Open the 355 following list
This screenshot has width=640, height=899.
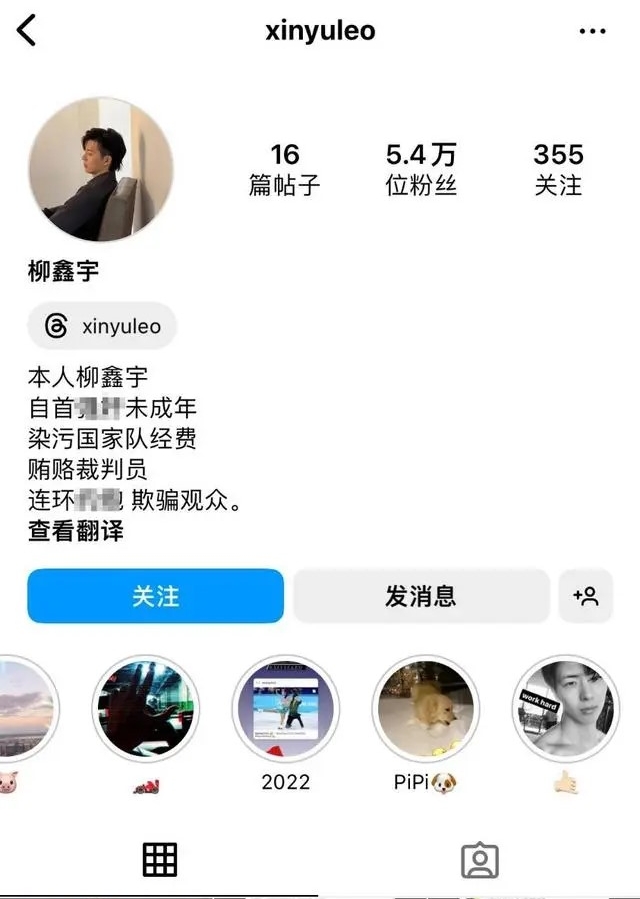tap(558, 169)
